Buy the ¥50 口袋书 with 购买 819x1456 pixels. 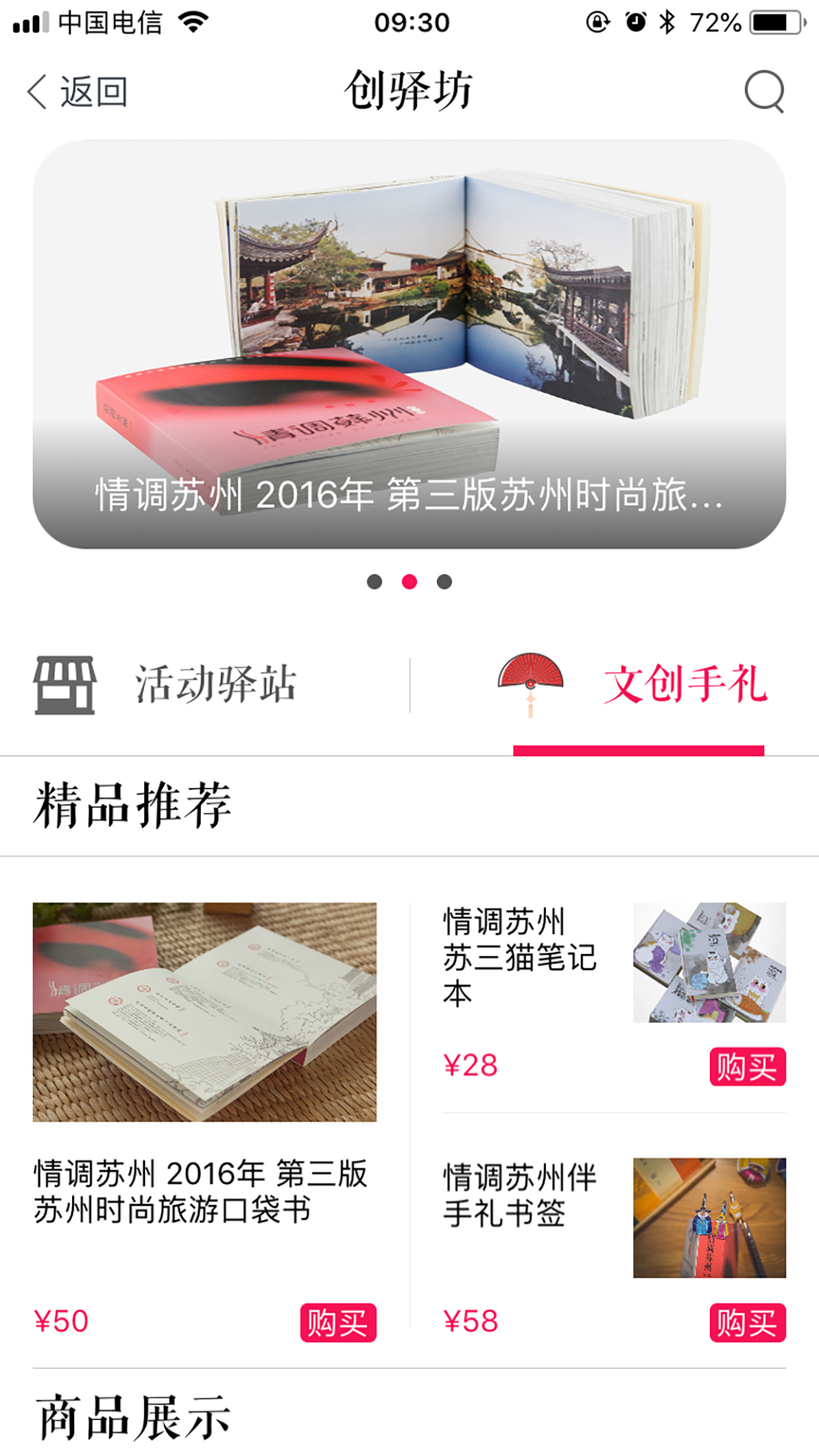(338, 1323)
